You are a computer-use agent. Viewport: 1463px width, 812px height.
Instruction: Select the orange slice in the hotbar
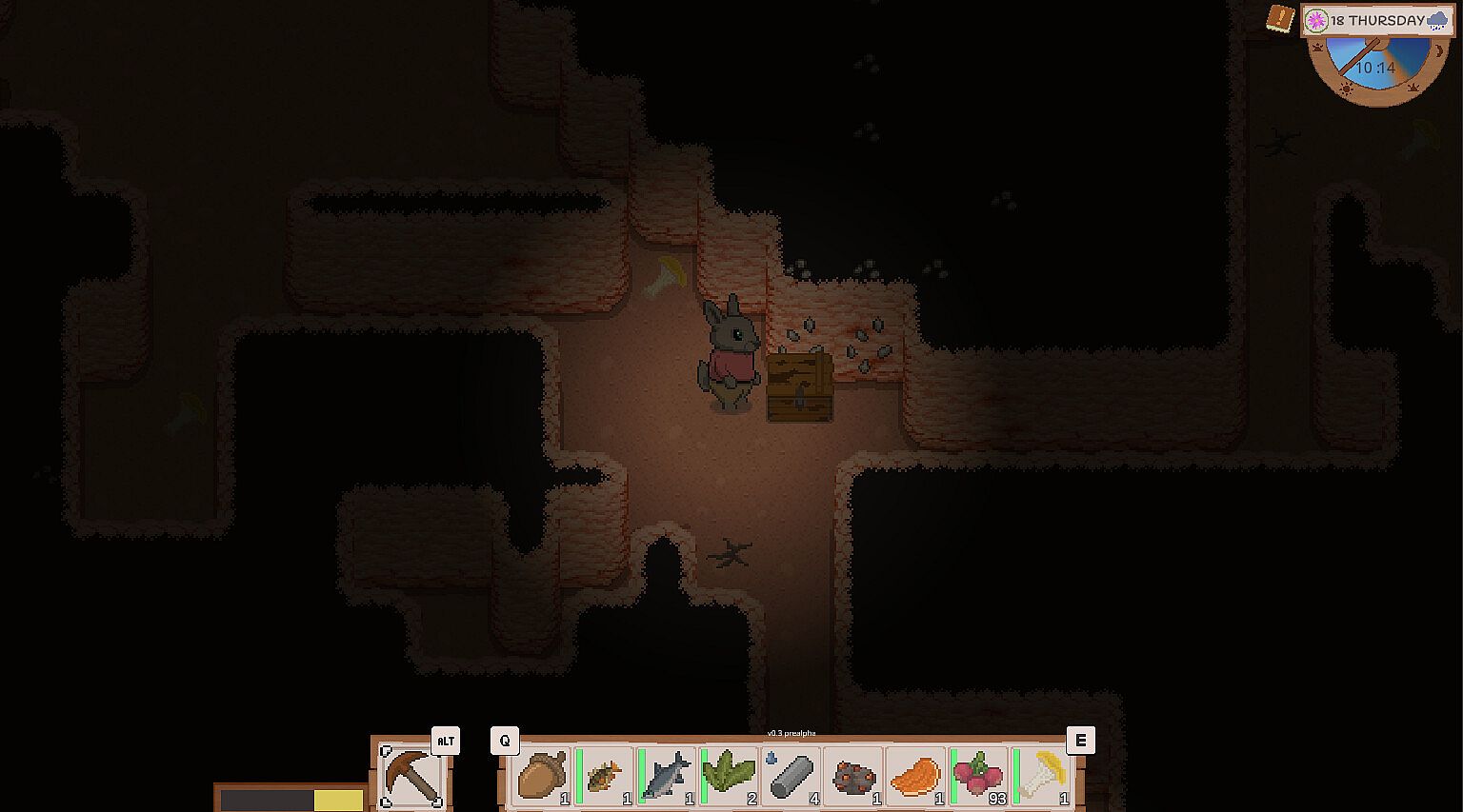915,777
